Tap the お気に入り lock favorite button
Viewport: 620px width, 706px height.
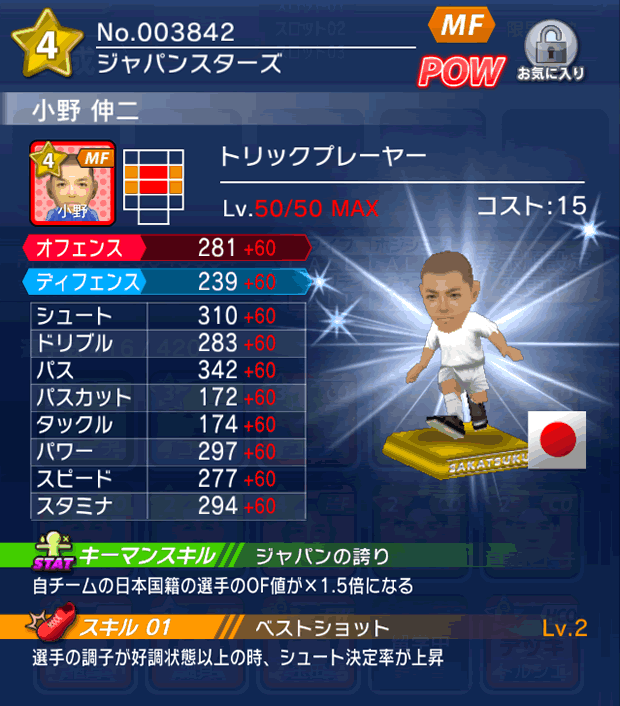click(x=551, y=50)
